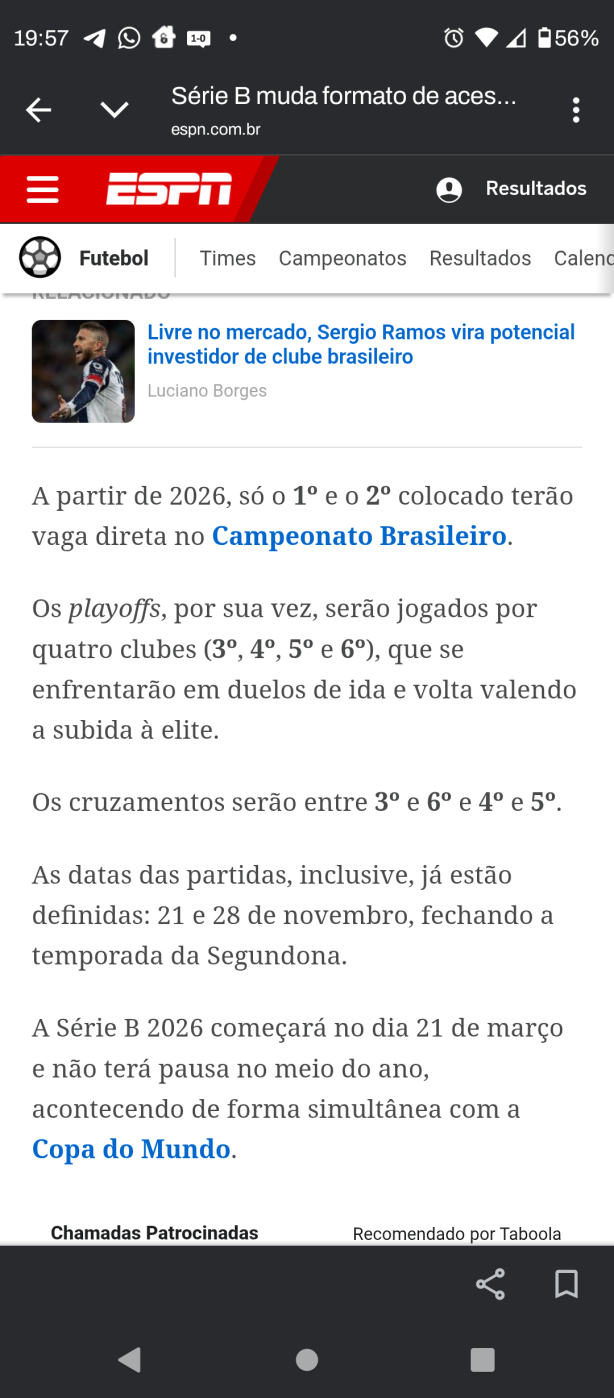
Task: Switch to the Times tab
Action: point(228,258)
